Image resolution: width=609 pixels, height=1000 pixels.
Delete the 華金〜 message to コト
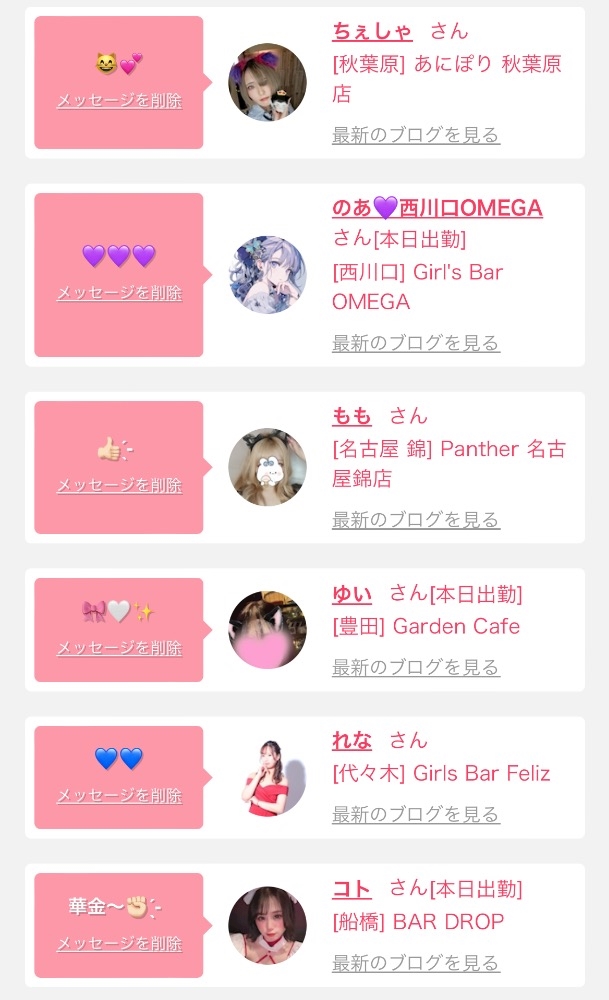[x=119, y=944]
